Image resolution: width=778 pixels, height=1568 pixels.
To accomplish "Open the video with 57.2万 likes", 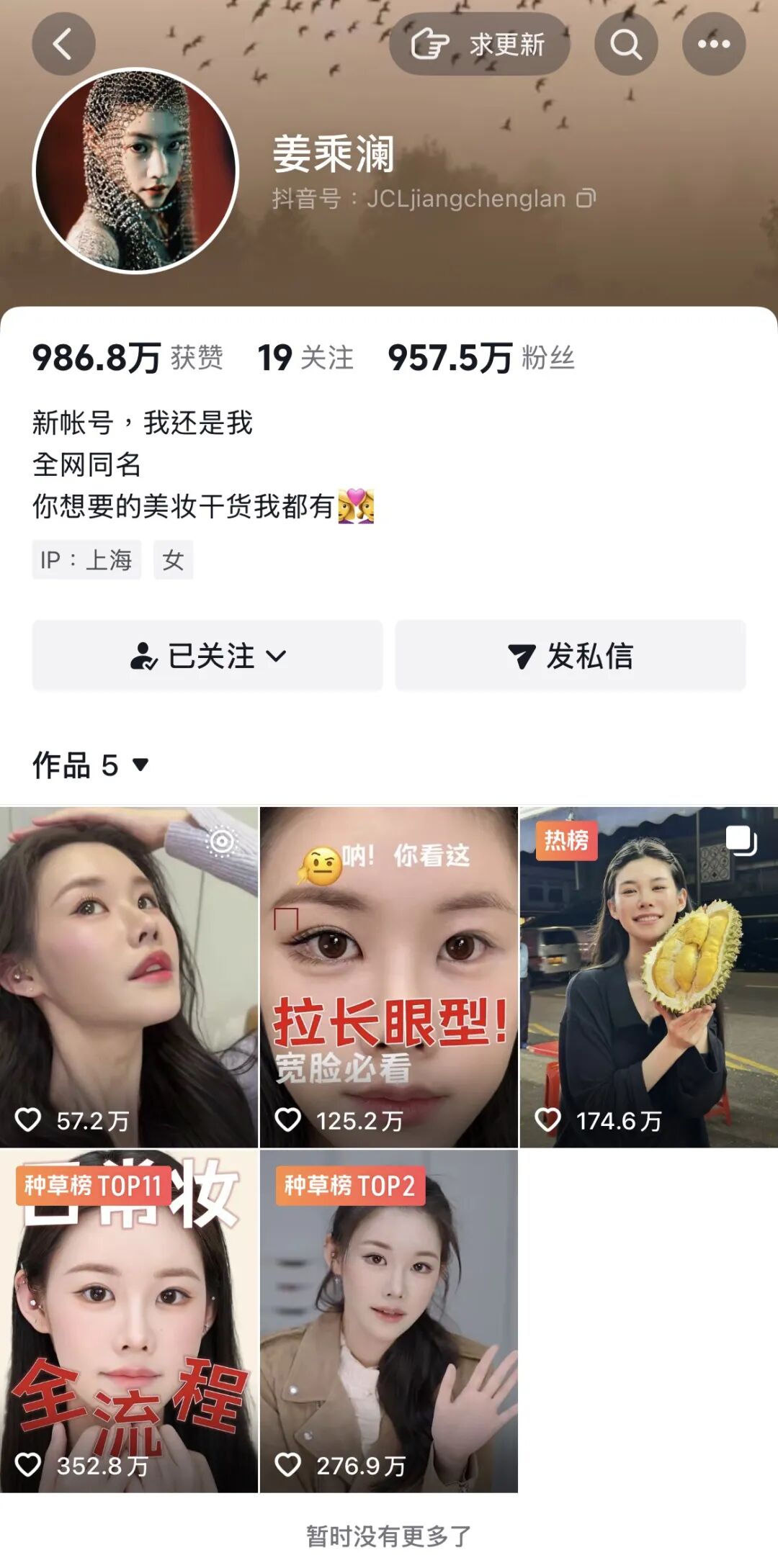I will pos(129,977).
